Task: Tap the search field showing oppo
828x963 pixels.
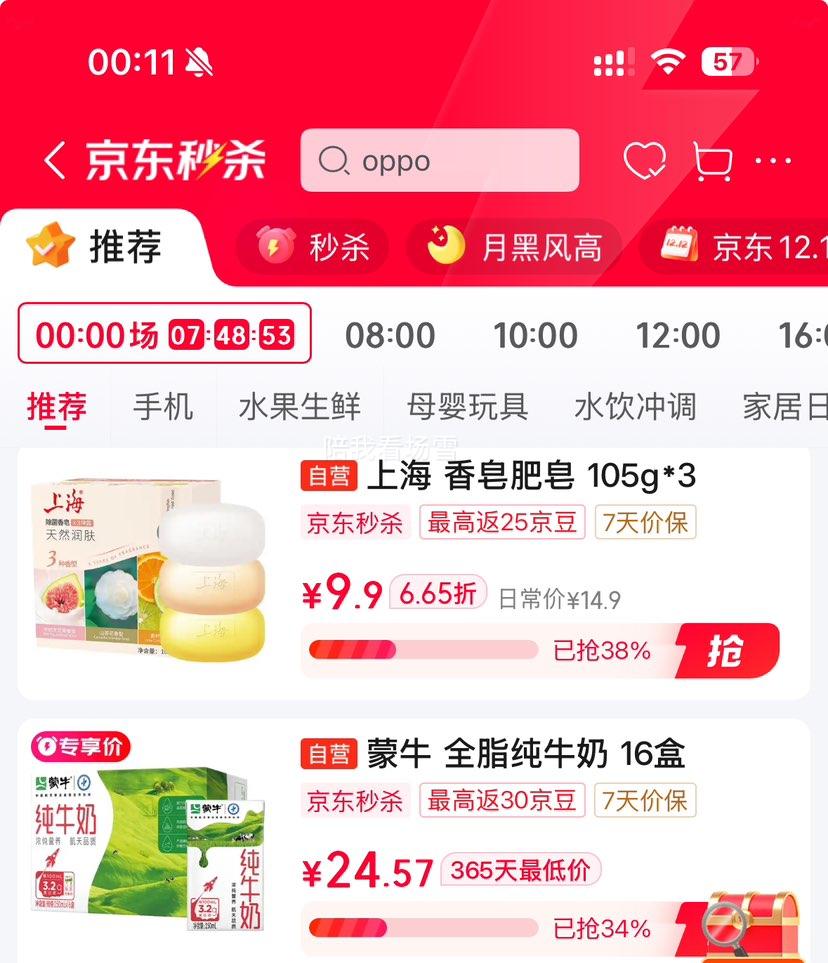Action: pos(440,160)
